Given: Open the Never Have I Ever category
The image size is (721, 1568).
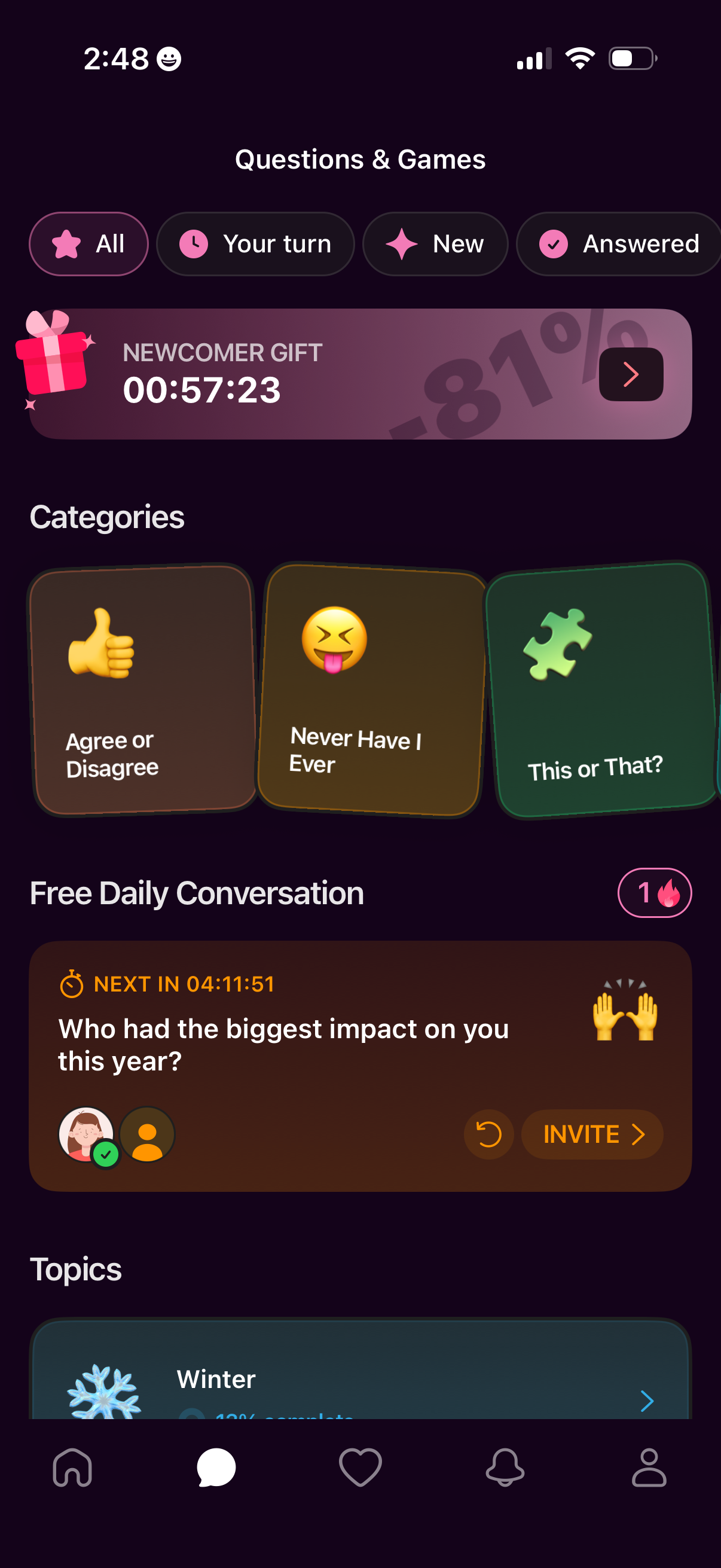Looking at the screenshot, I should coord(371,690).
